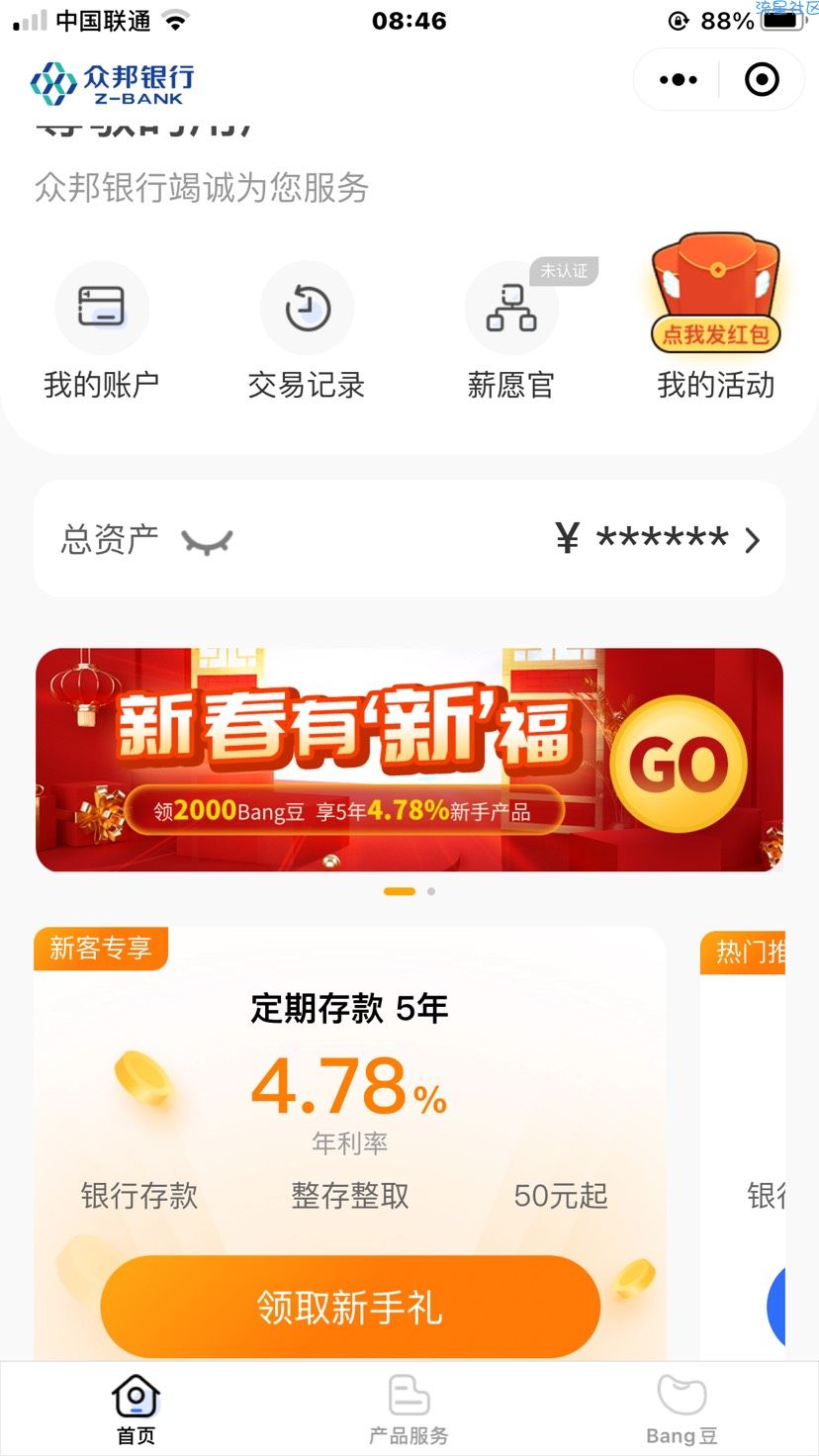This screenshot has width=819, height=1456.
Task: Open total assets details via the arrow
Action: [752, 540]
